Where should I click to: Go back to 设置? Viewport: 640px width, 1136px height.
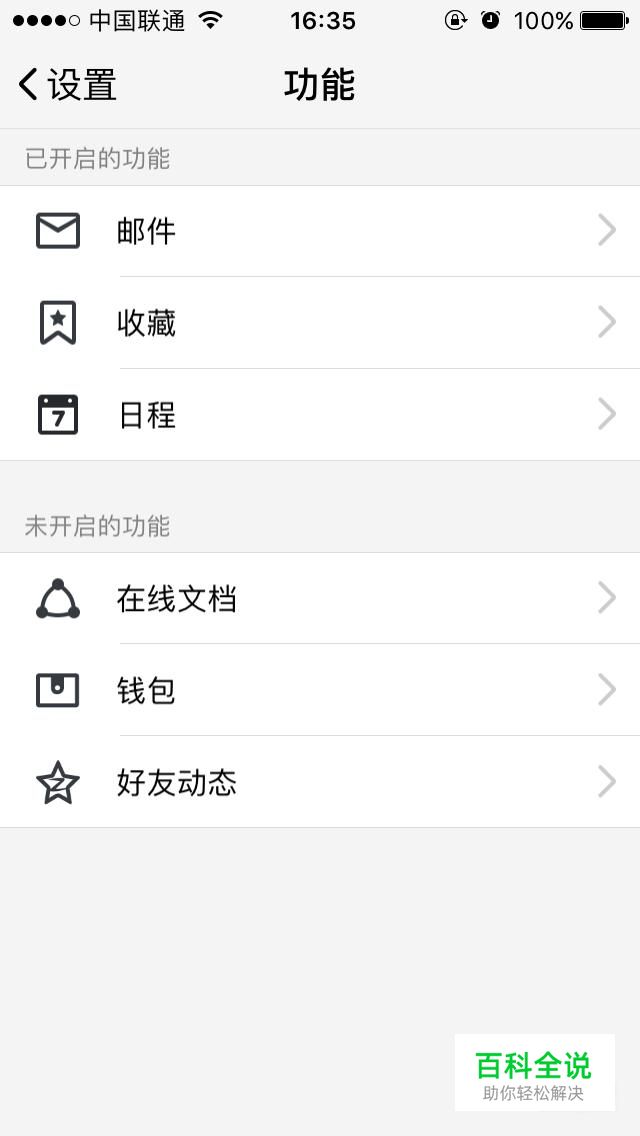click(x=67, y=85)
